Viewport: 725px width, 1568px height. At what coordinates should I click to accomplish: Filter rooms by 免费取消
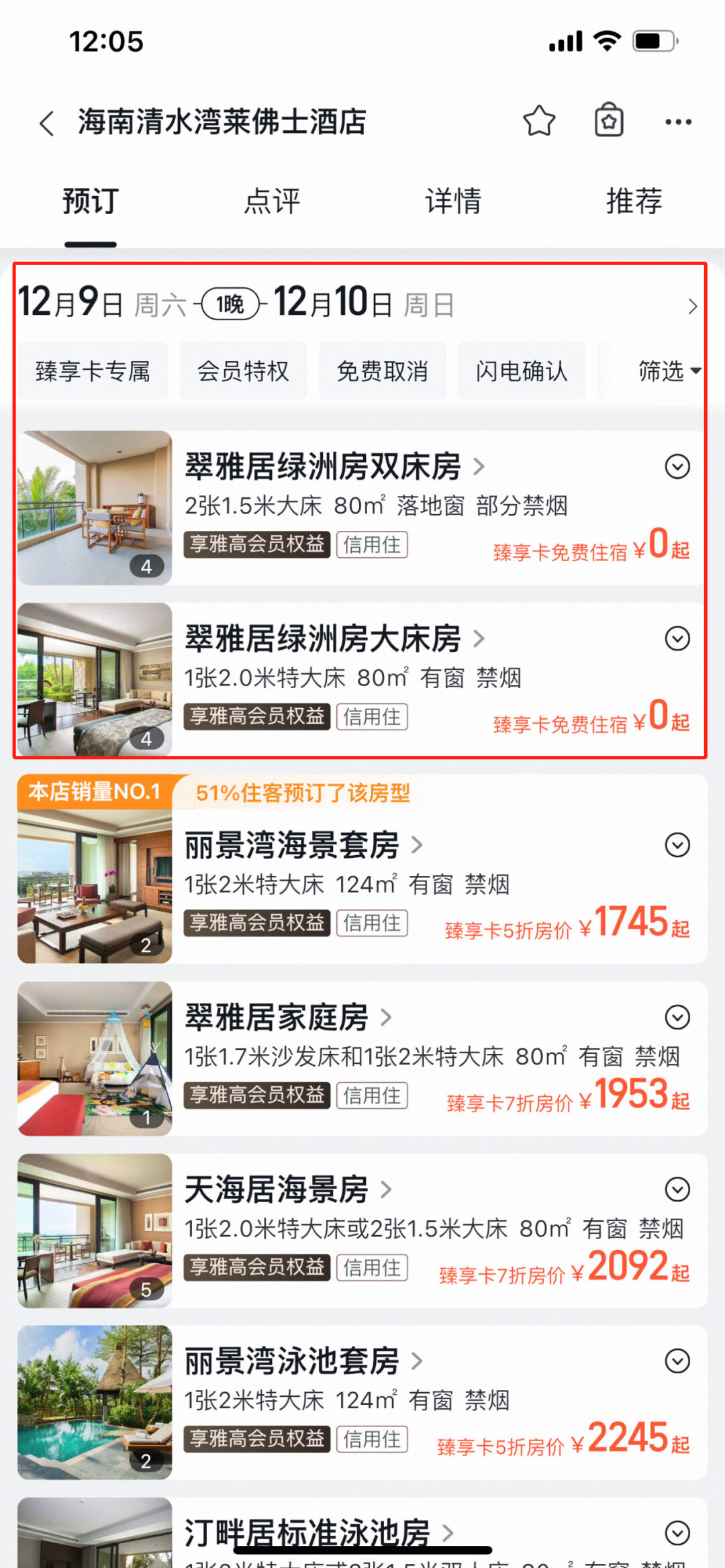[382, 371]
